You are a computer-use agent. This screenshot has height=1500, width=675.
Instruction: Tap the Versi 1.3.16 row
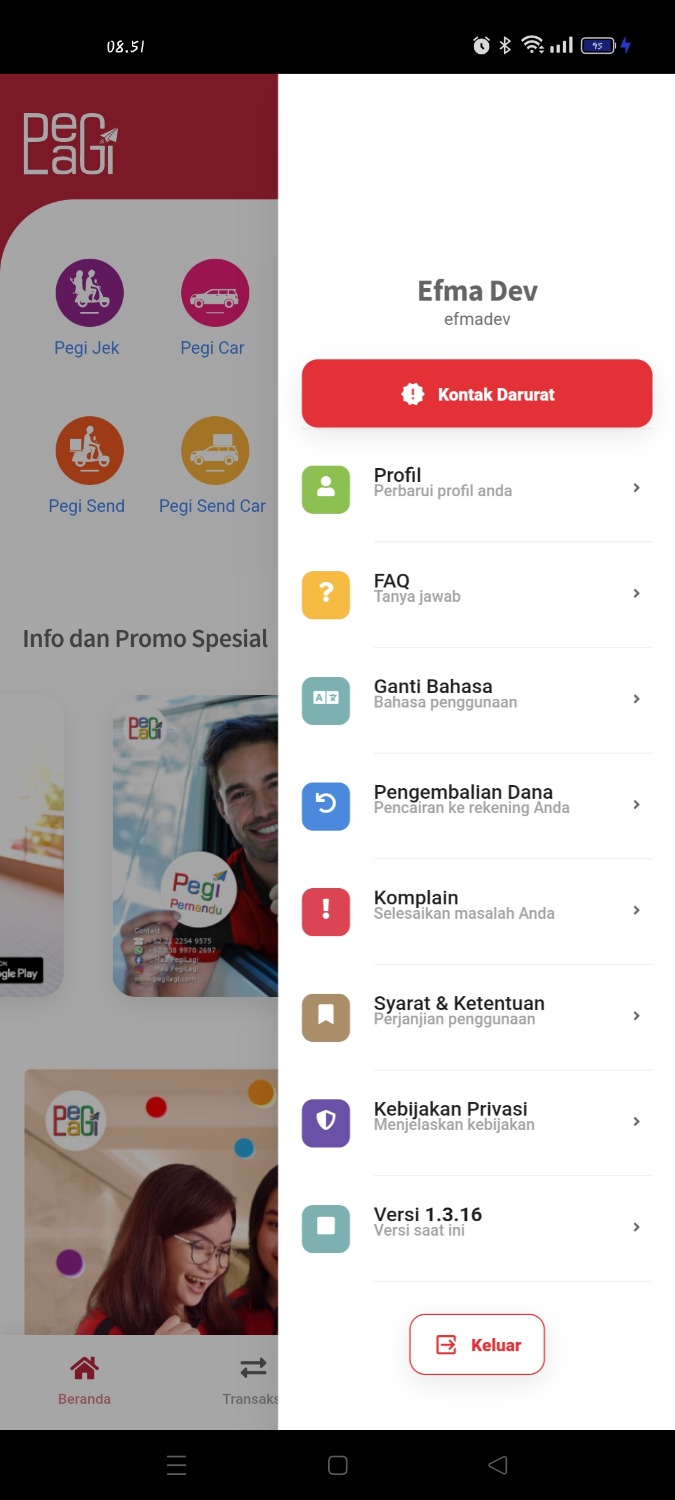coord(477,1228)
